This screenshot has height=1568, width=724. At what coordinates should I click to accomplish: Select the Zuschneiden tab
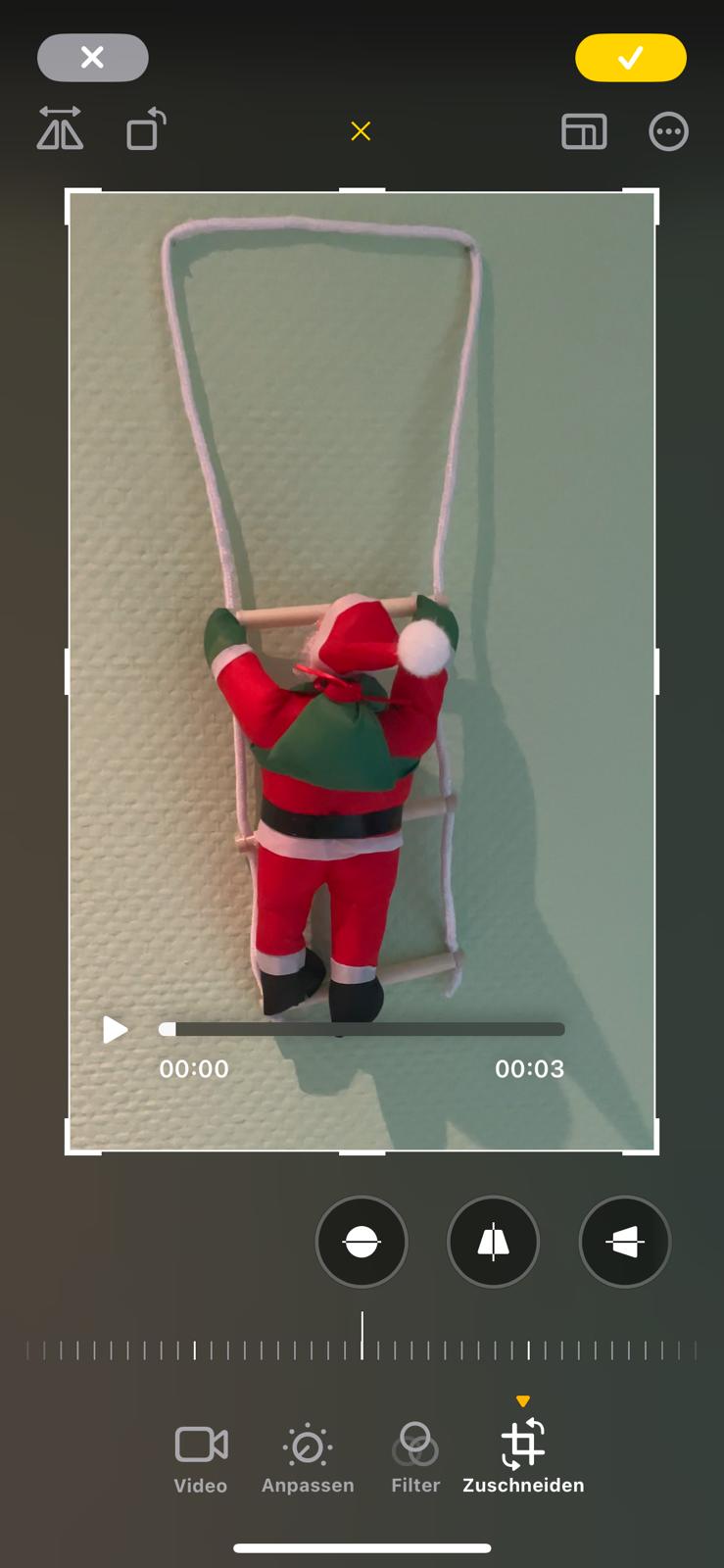pos(523,1458)
